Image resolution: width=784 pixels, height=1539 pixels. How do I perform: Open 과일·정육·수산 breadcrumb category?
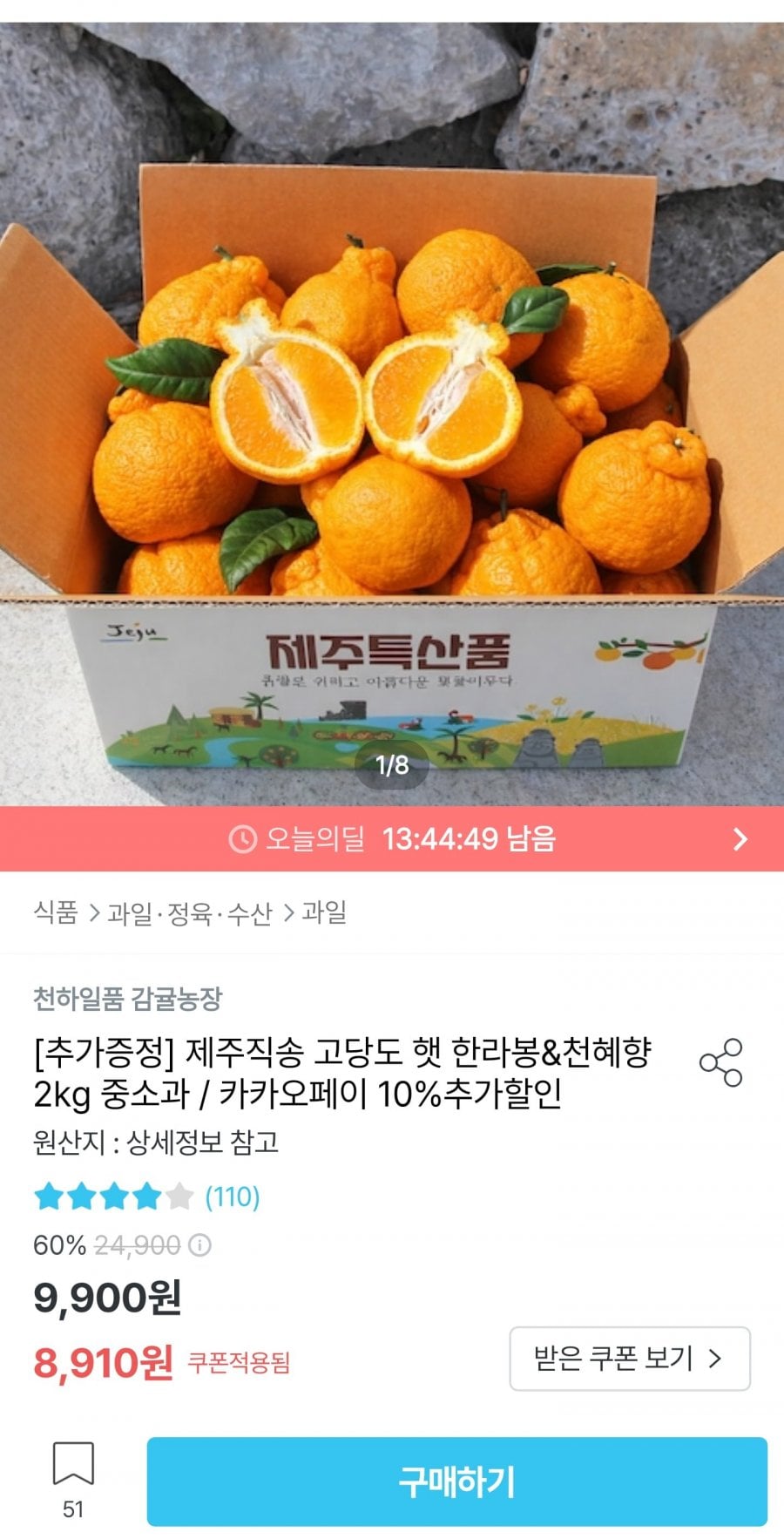point(190,912)
